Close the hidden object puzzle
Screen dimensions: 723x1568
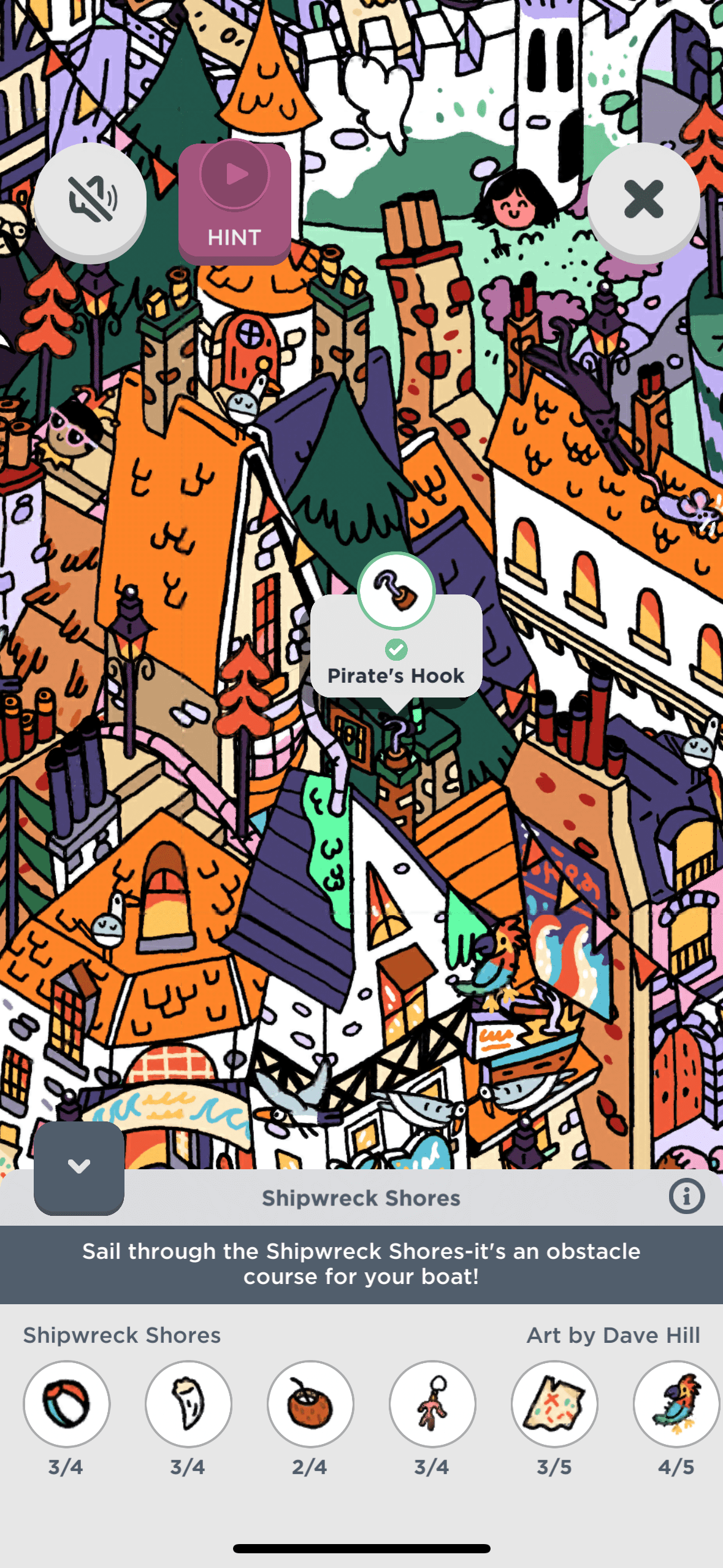pos(643,199)
